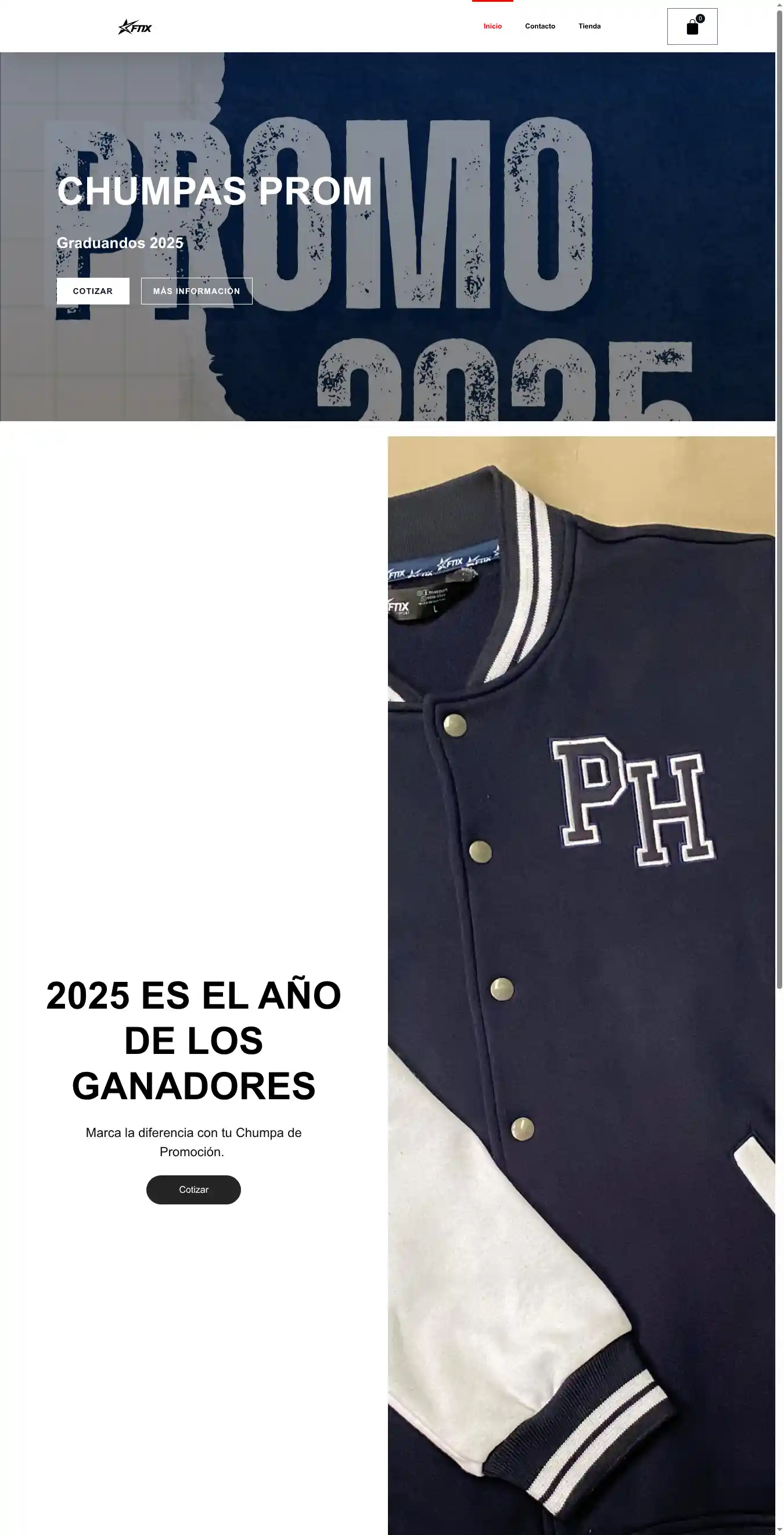Open the Contacto page
The image size is (784, 1535).
[x=539, y=26]
